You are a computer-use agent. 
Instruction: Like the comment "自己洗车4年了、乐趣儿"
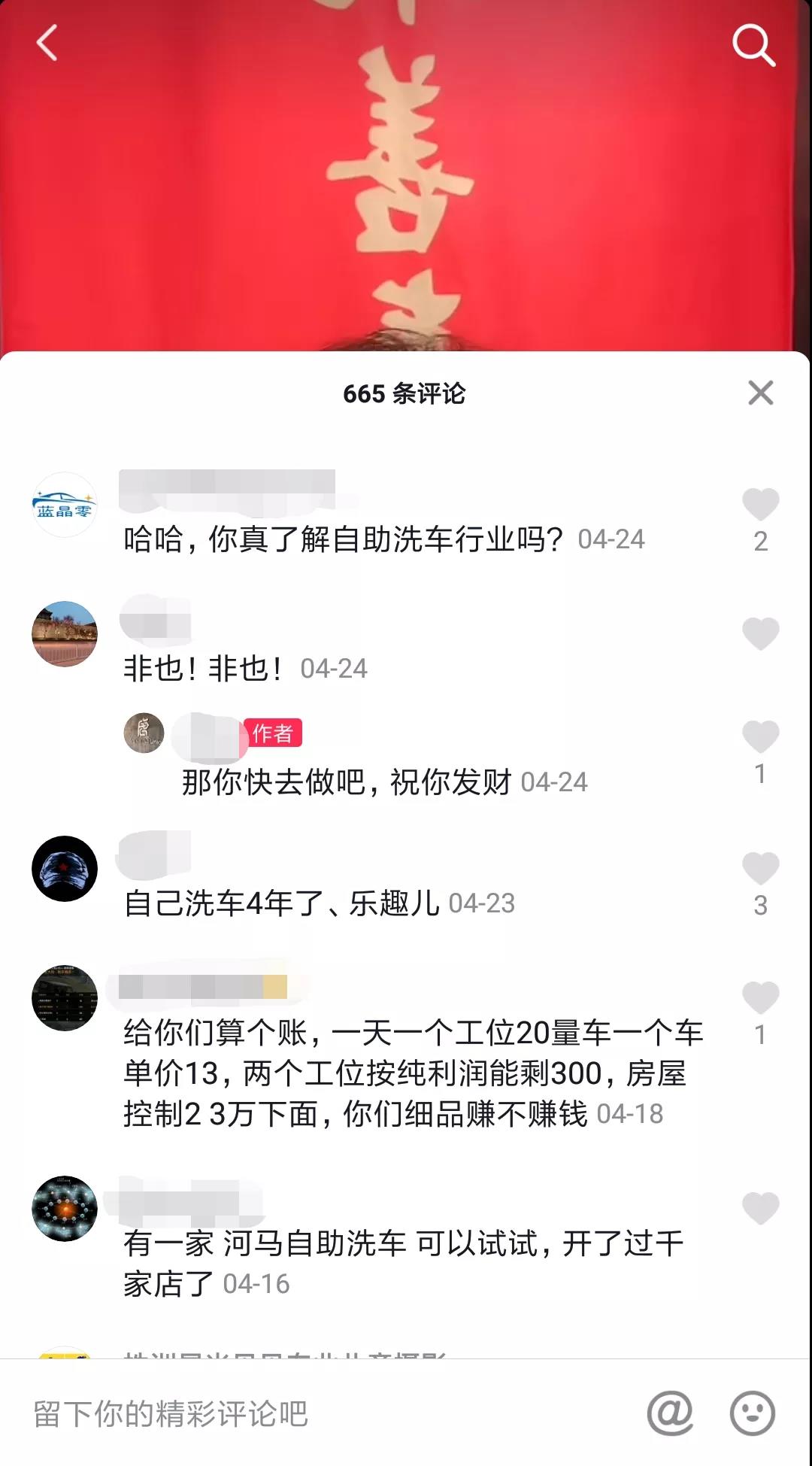pos(760,869)
